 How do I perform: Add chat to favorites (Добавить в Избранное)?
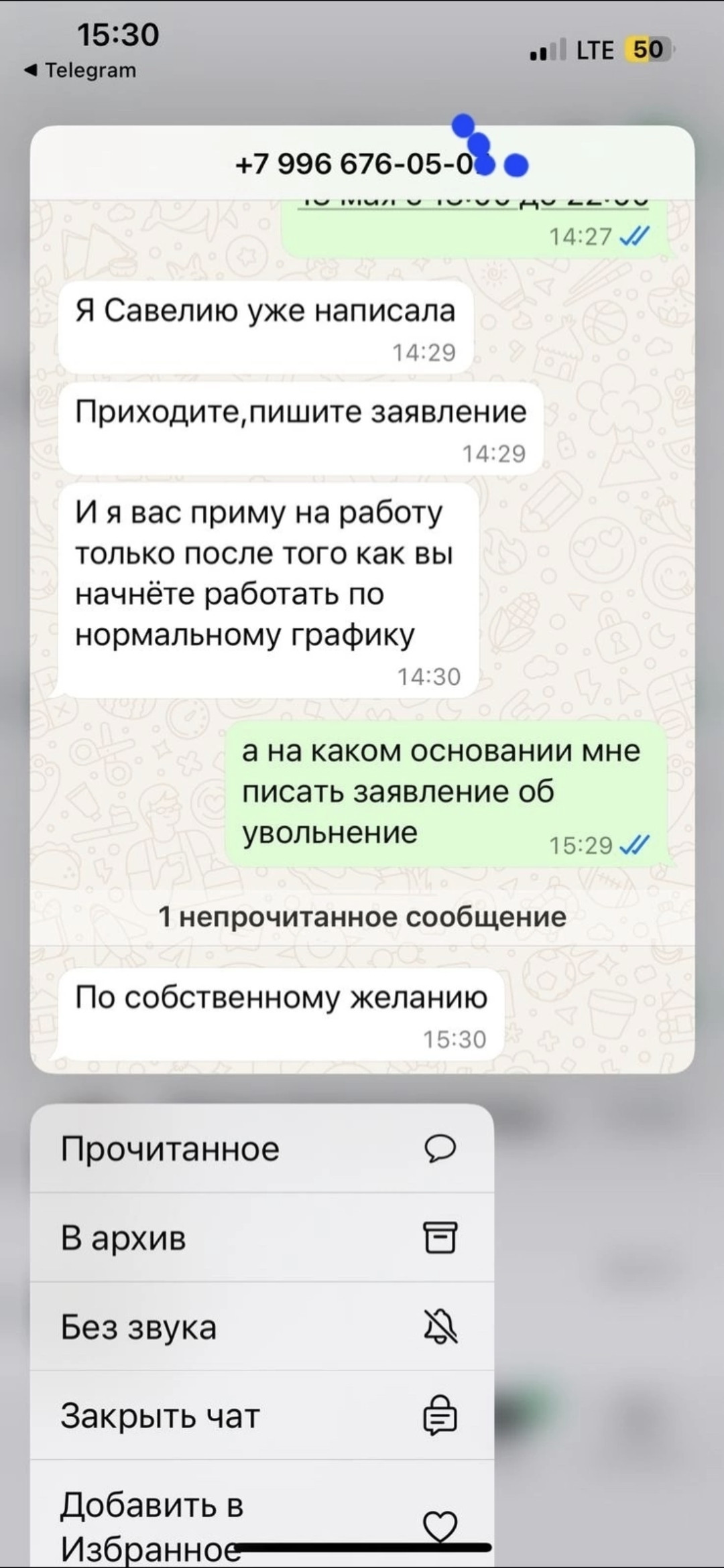pyautogui.click(x=262, y=1514)
